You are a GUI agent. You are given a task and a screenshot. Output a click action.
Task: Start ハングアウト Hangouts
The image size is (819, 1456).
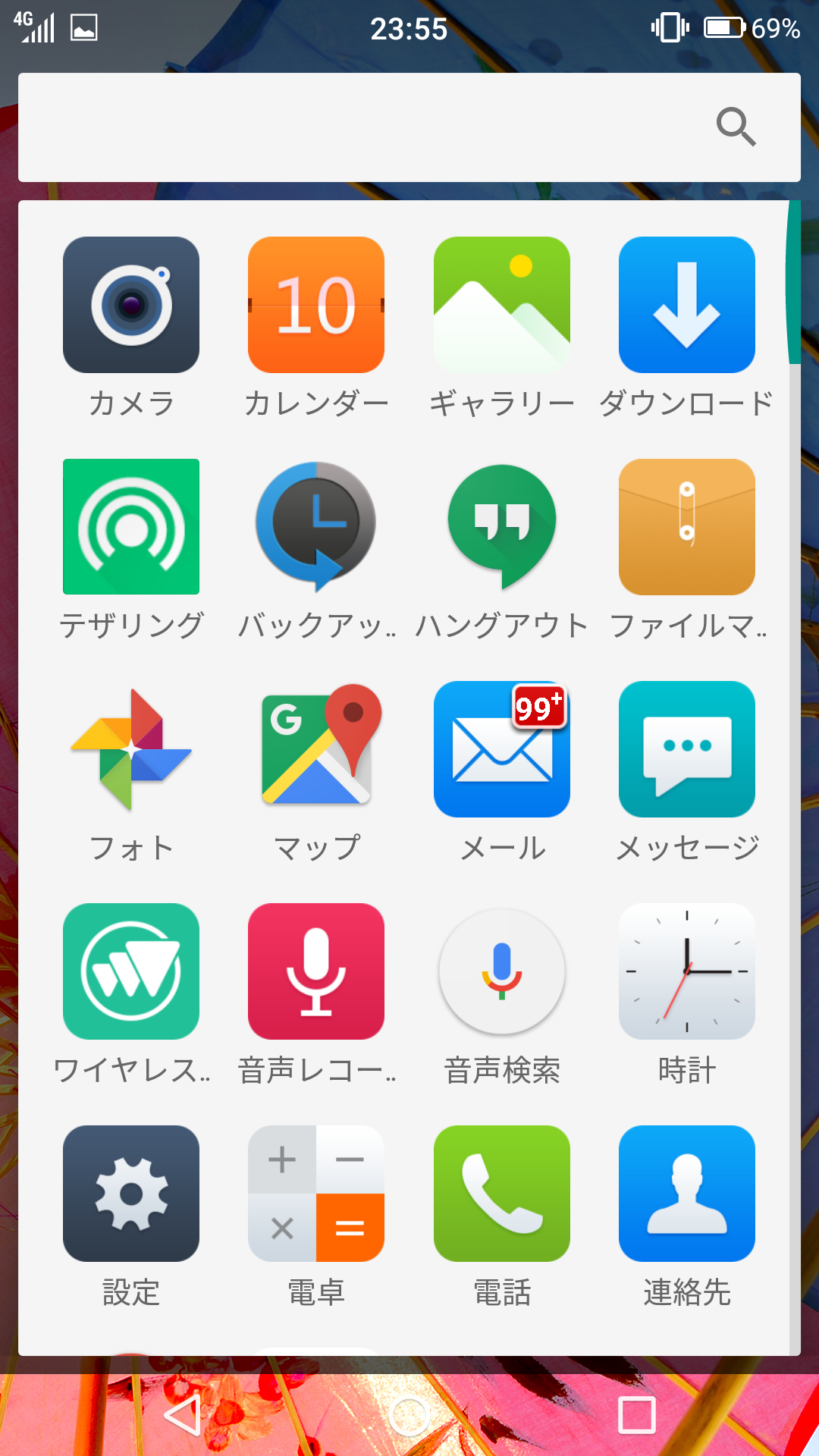click(502, 527)
